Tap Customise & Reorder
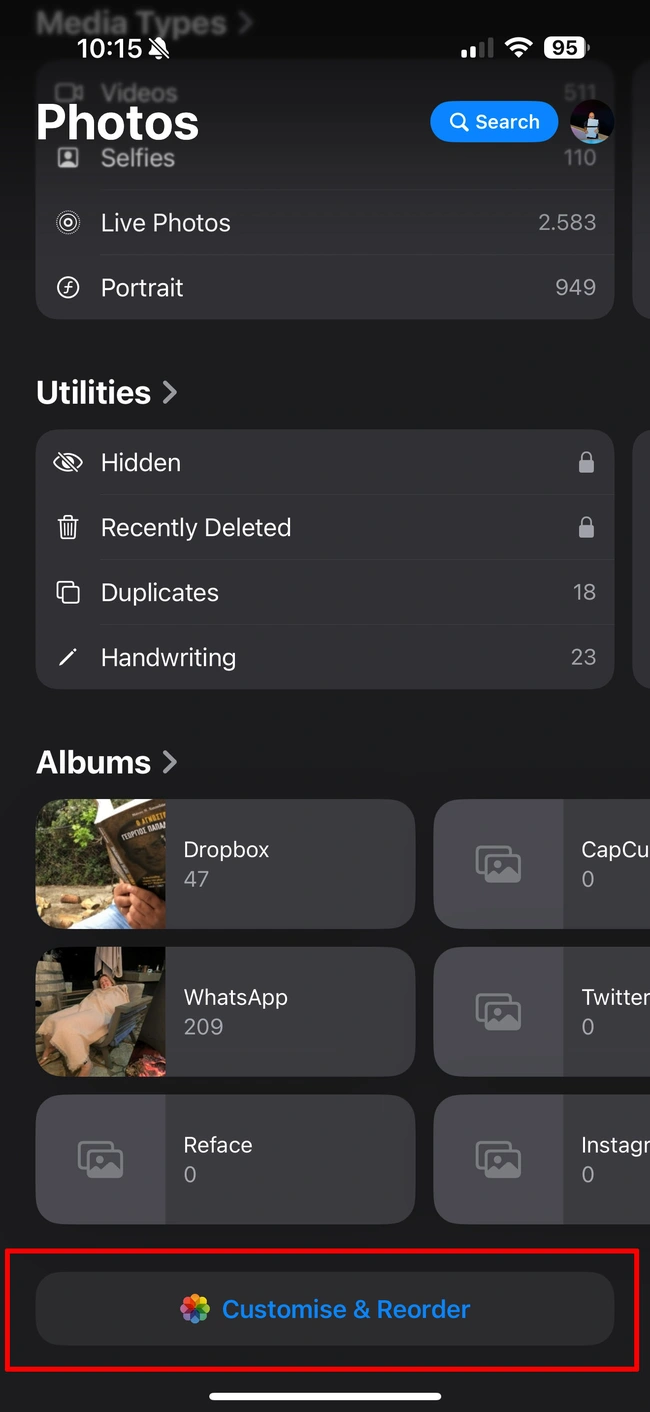 325,1309
